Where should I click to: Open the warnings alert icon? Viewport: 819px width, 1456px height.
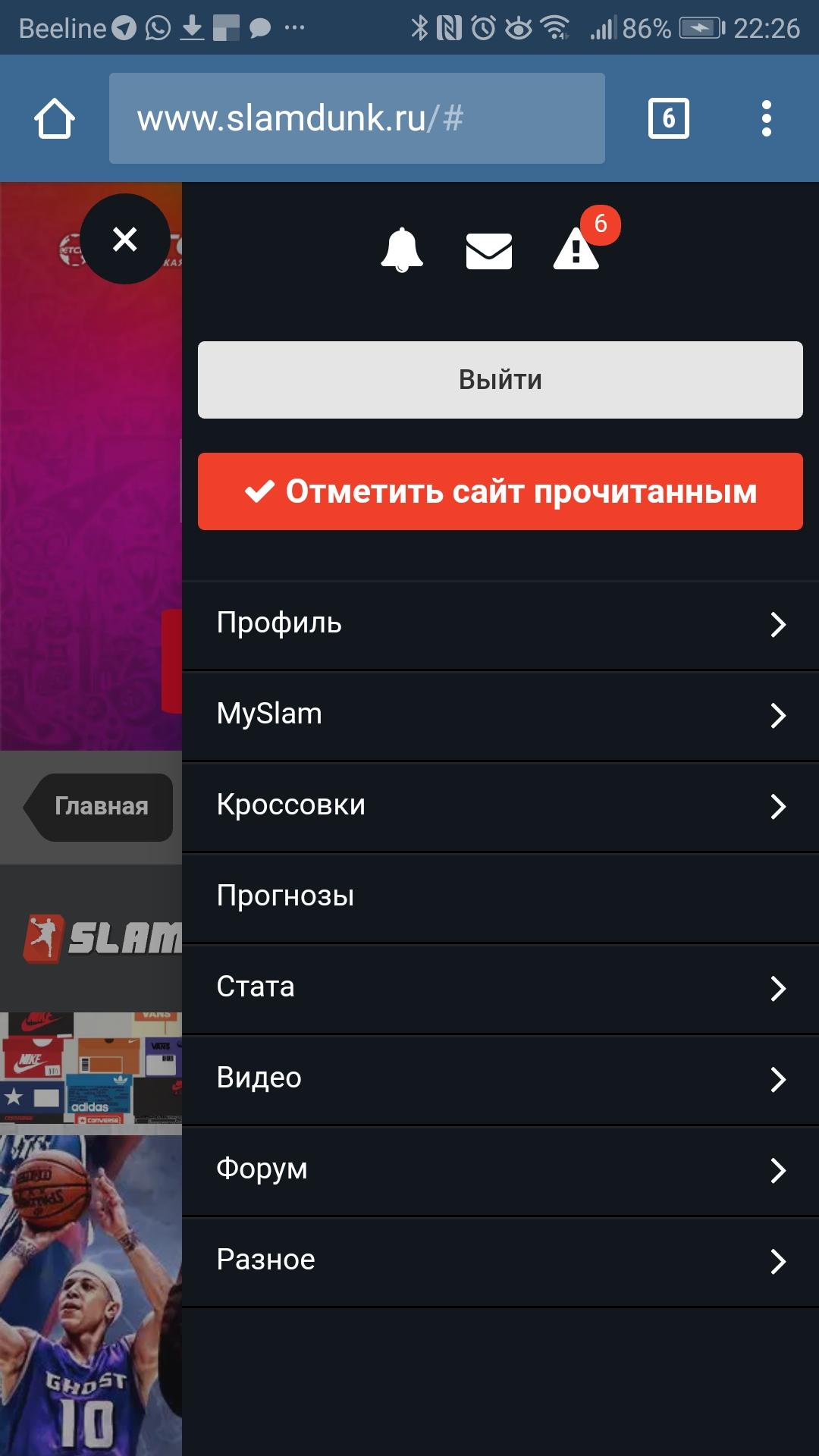(576, 249)
